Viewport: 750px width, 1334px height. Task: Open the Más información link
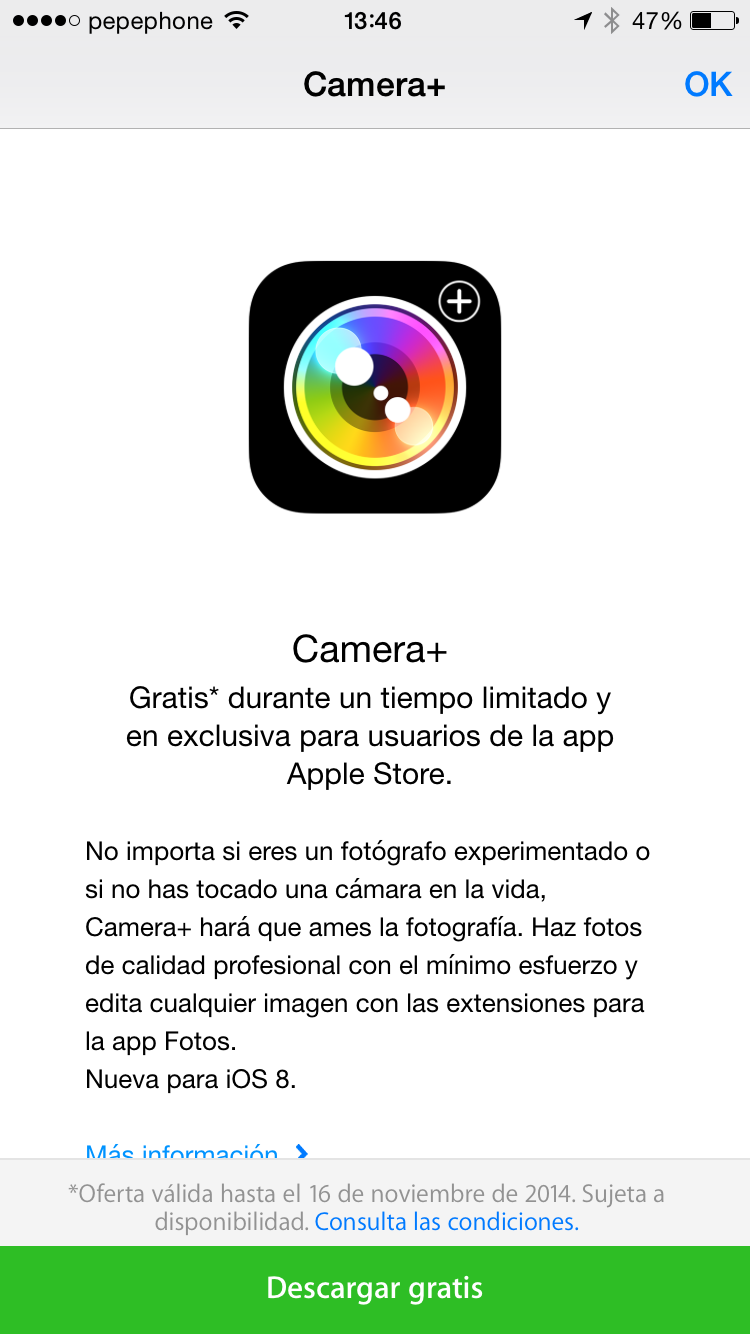click(197, 1151)
